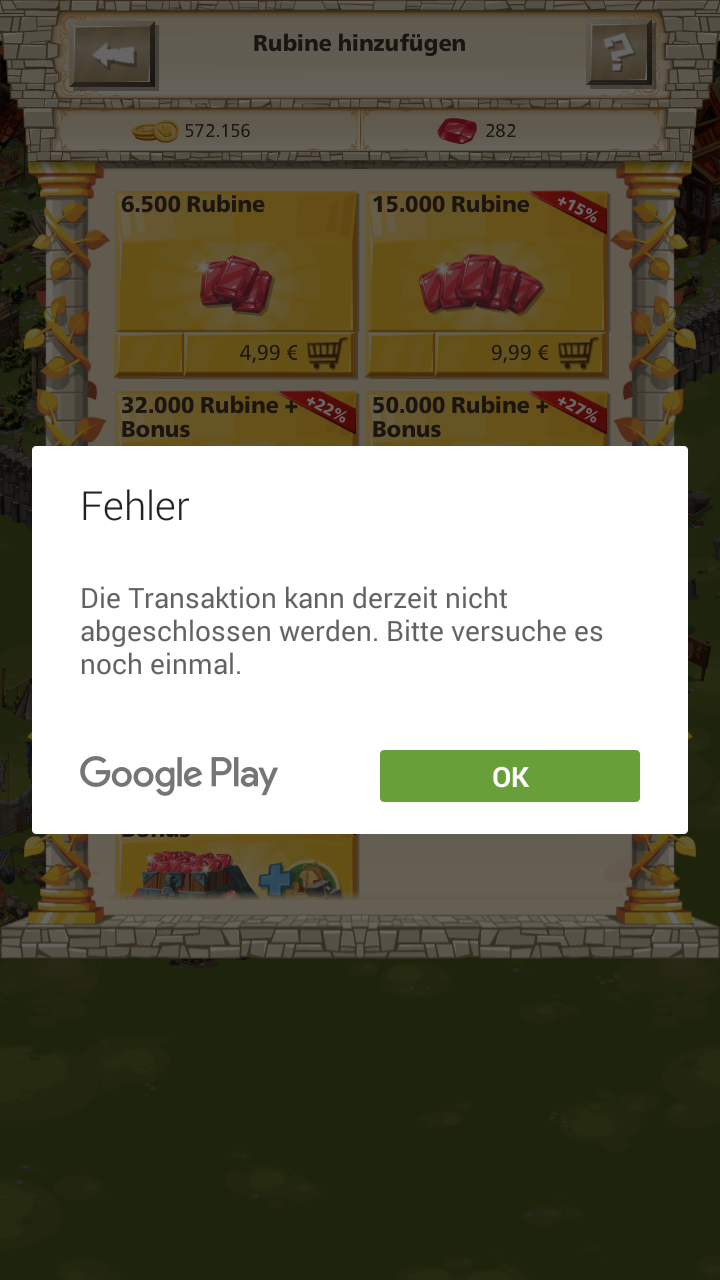Select the 32.000 Rubine + Bonus pack
This screenshot has width=720, height=1280.
pyautogui.click(x=236, y=418)
